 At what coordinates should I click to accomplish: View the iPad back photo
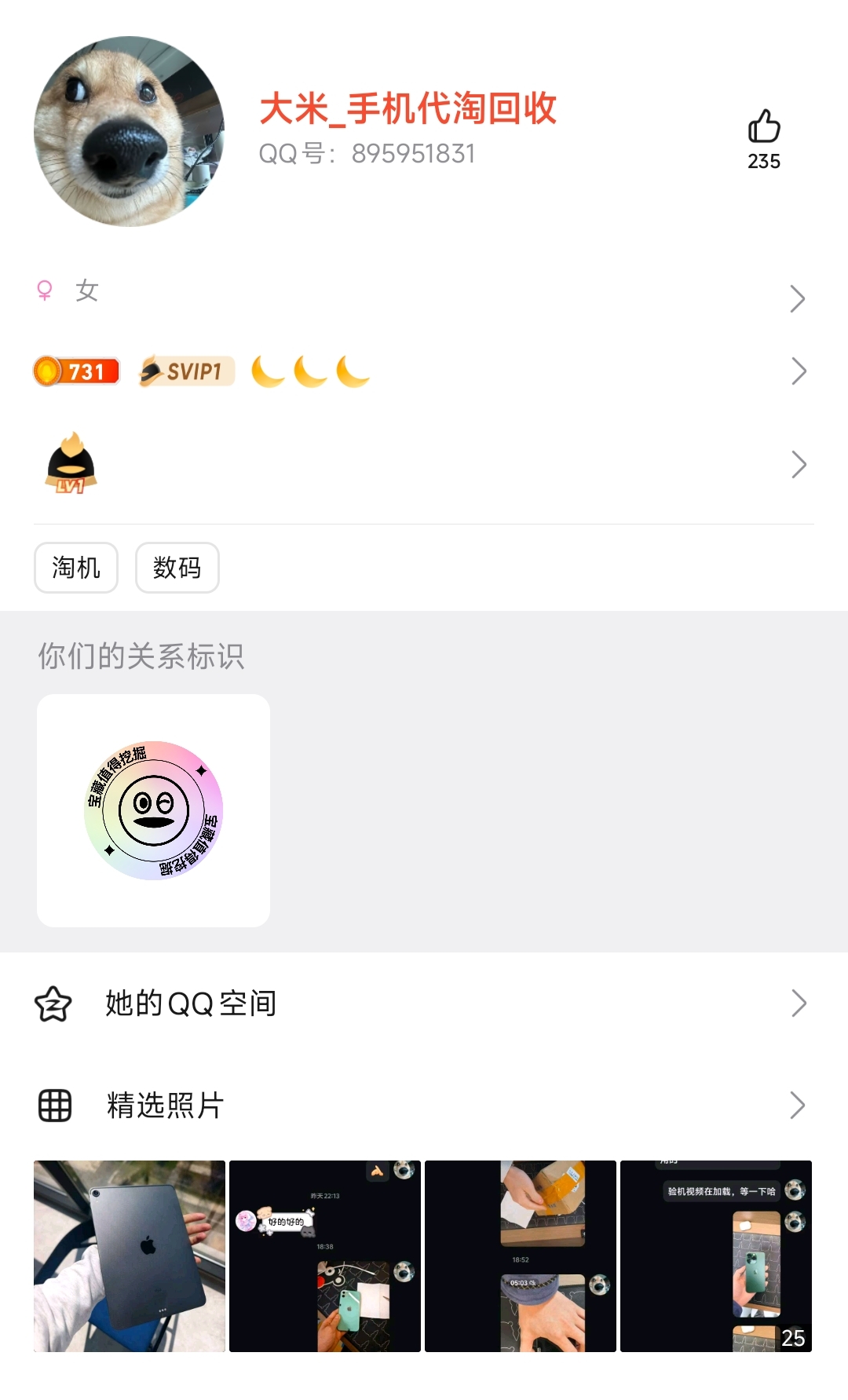click(x=130, y=1256)
